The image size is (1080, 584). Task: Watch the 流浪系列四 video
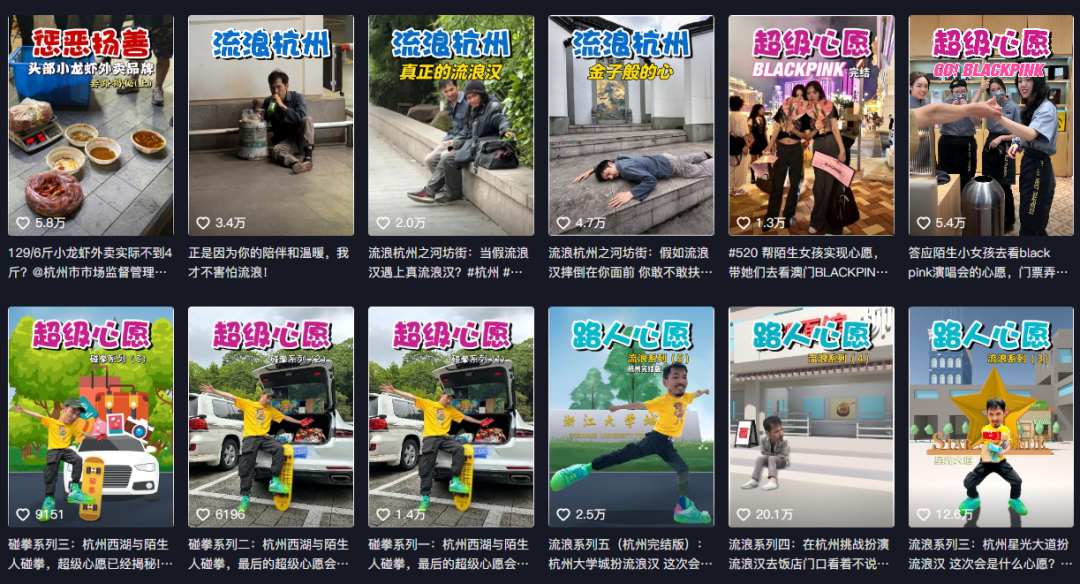811,417
